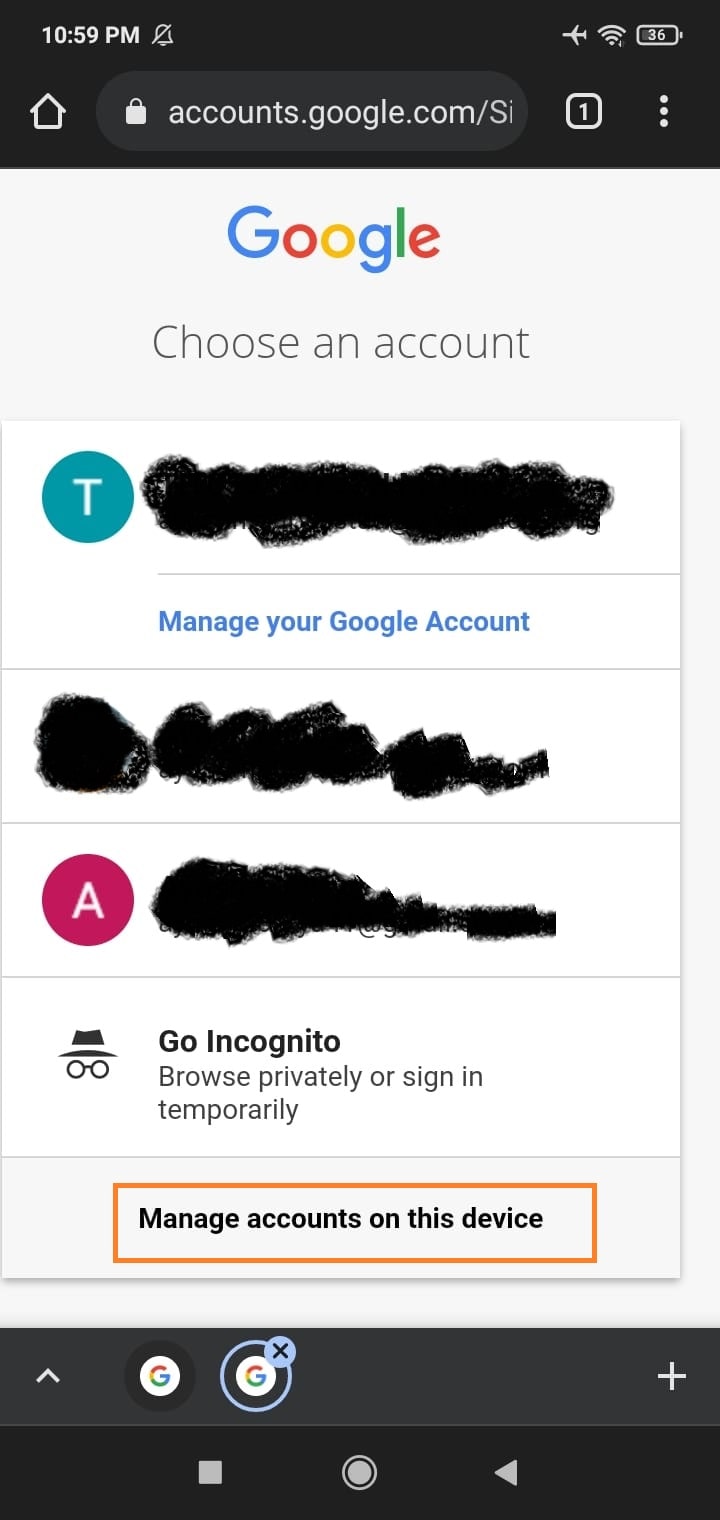Open a new tab with the plus icon

pos(671,1376)
